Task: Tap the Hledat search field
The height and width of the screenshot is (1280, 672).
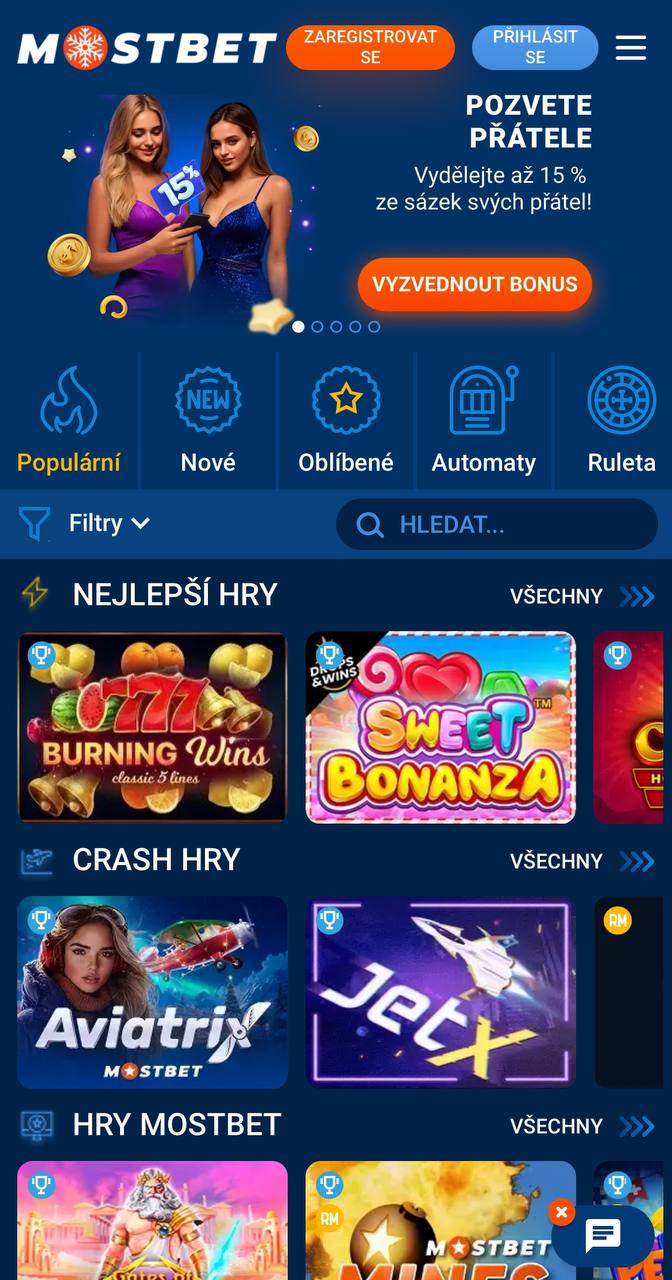Action: point(500,524)
